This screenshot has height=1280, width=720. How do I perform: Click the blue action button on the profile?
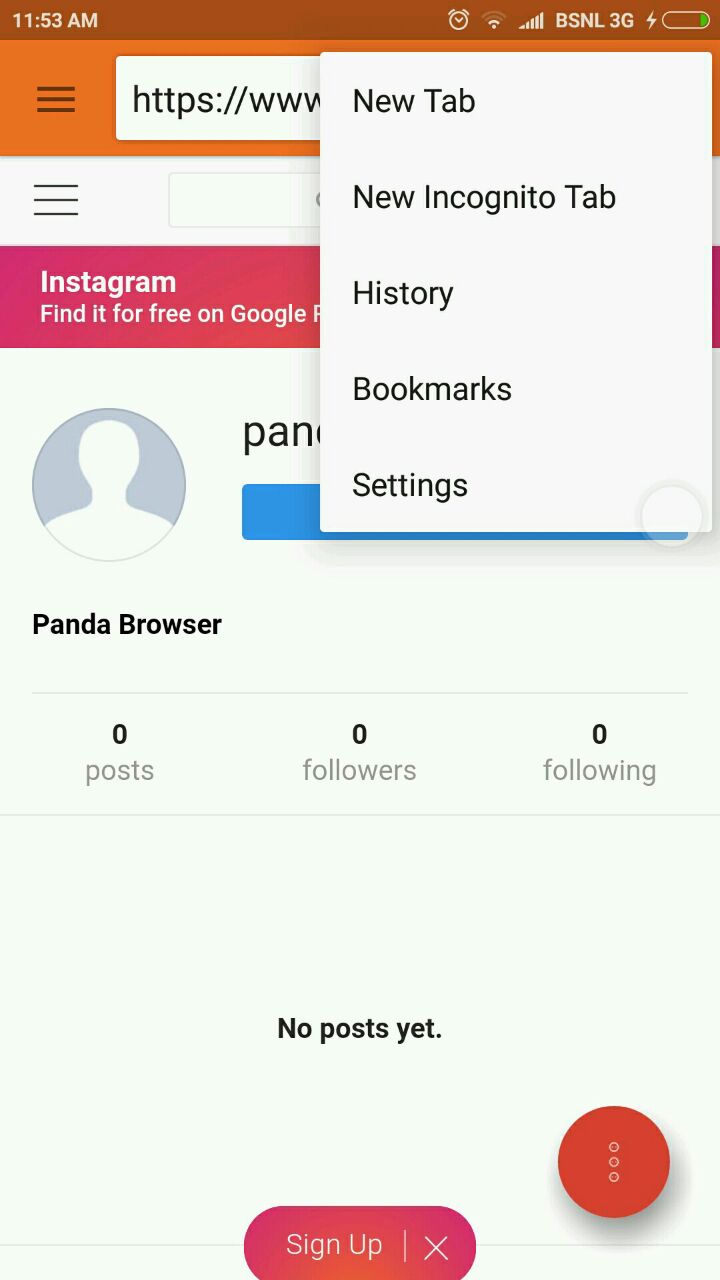pos(280,511)
